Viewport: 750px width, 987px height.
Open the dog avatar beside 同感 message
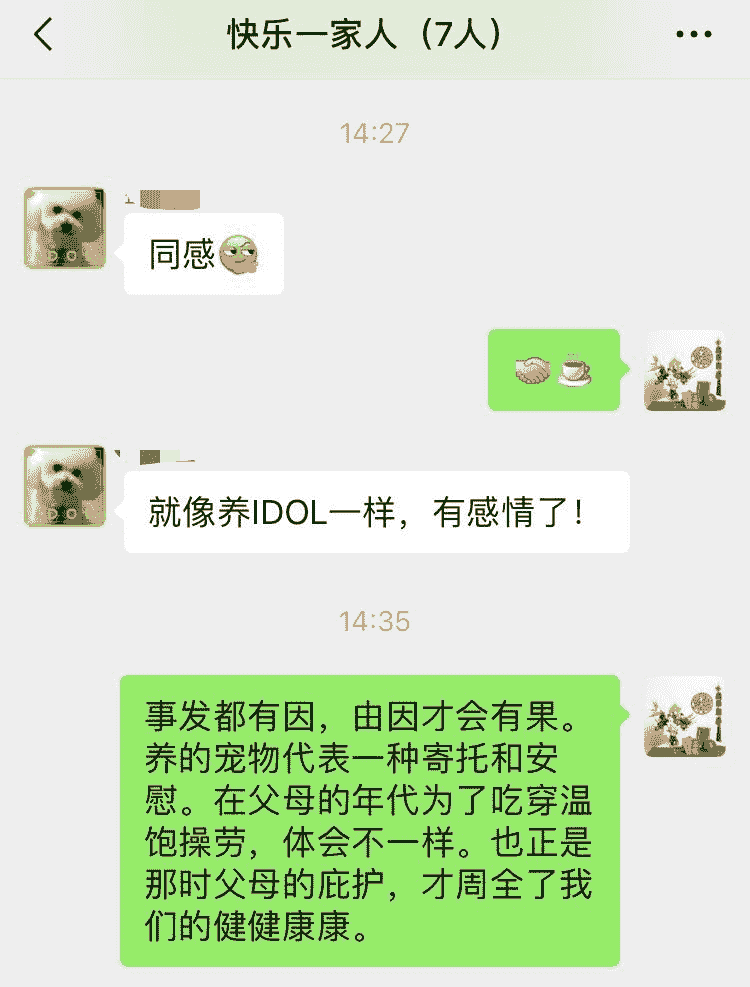64,228
